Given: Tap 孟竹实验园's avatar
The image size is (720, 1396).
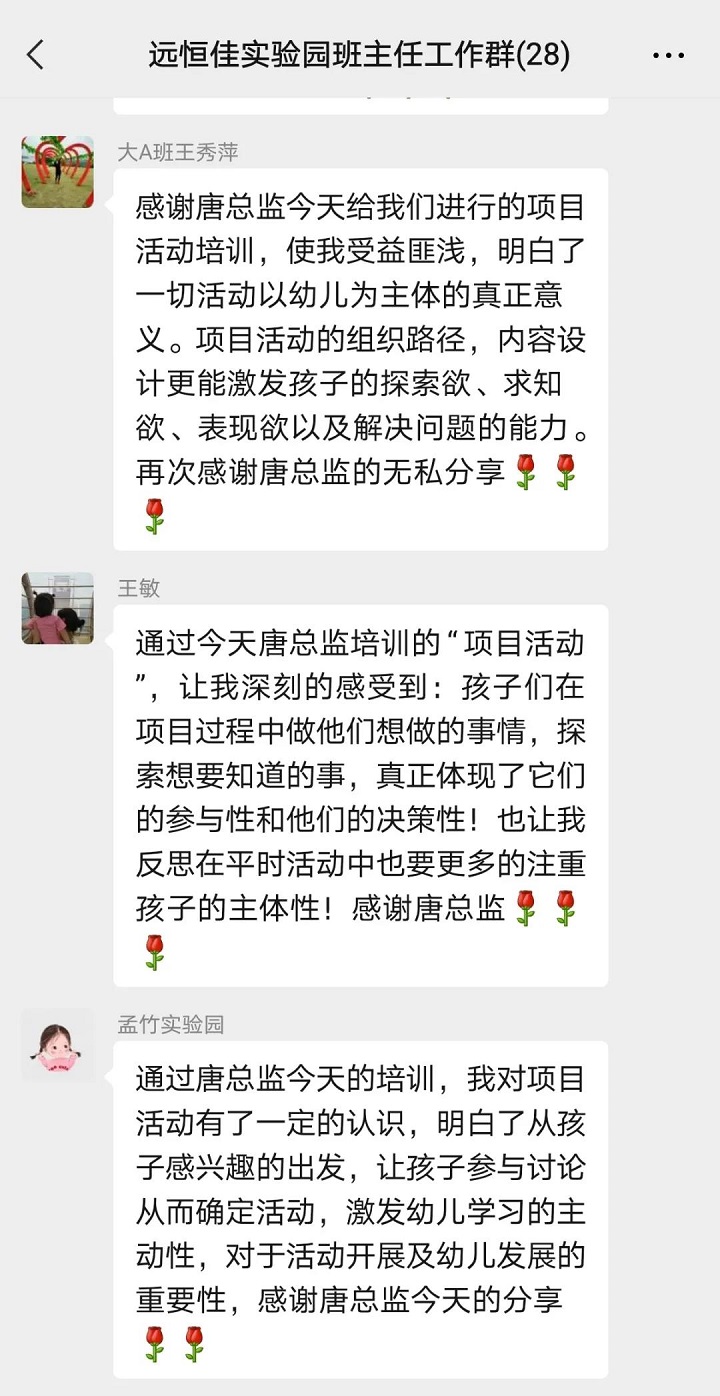Looking at the screenshot, I should [58, 1045].
